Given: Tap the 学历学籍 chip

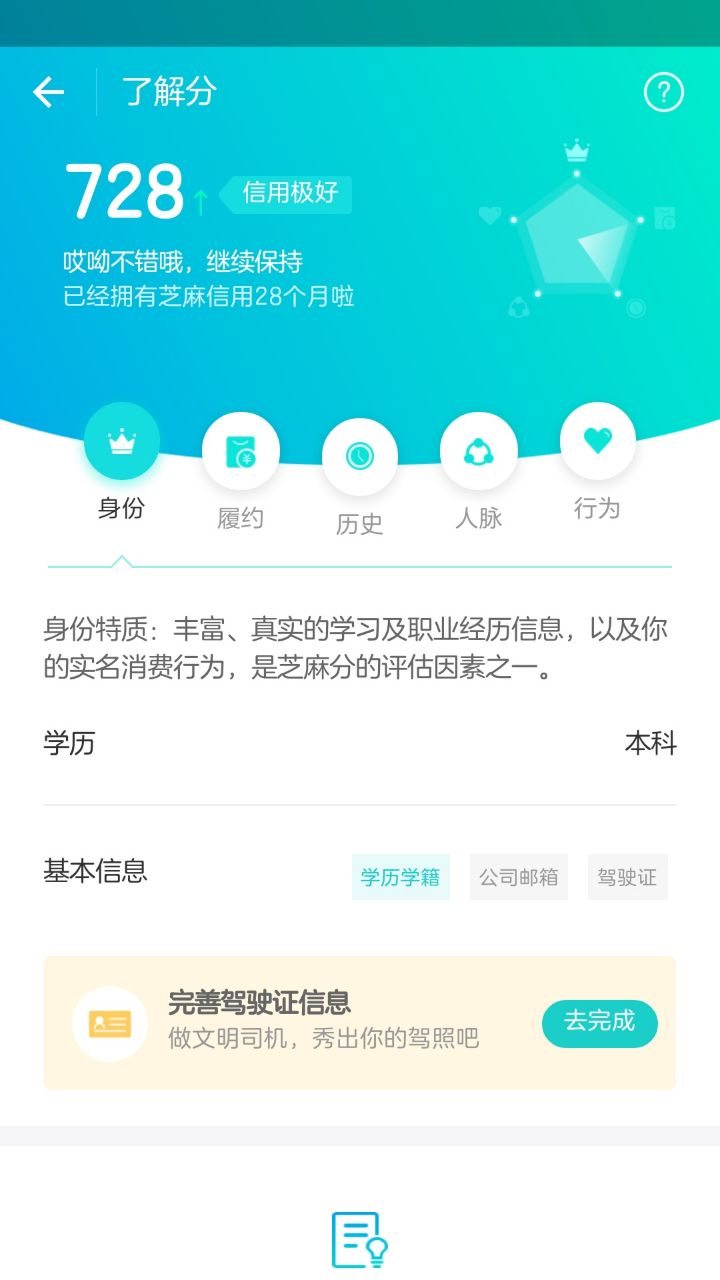Looking at the screenshot, I should click(x=400, y=877).
